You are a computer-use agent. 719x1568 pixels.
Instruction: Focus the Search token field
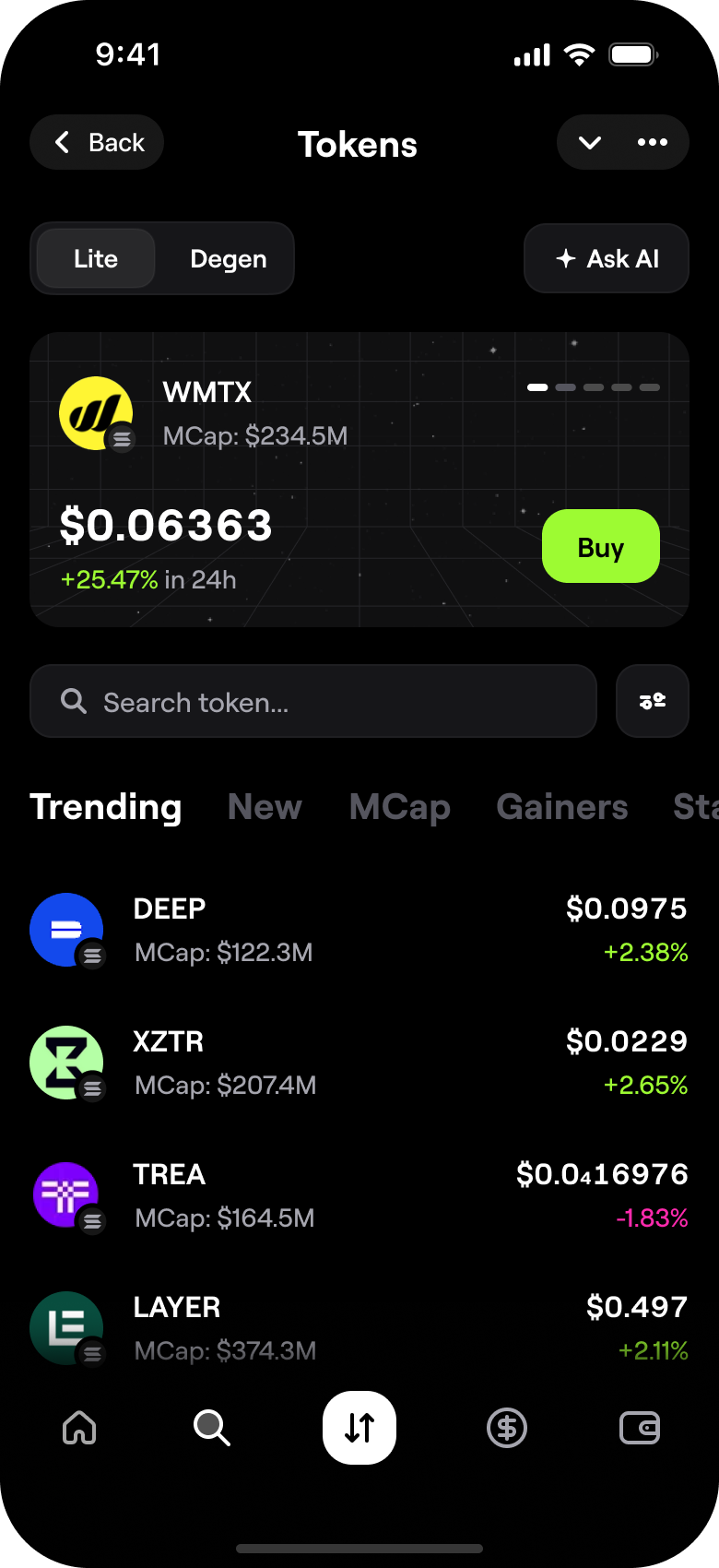313,702
